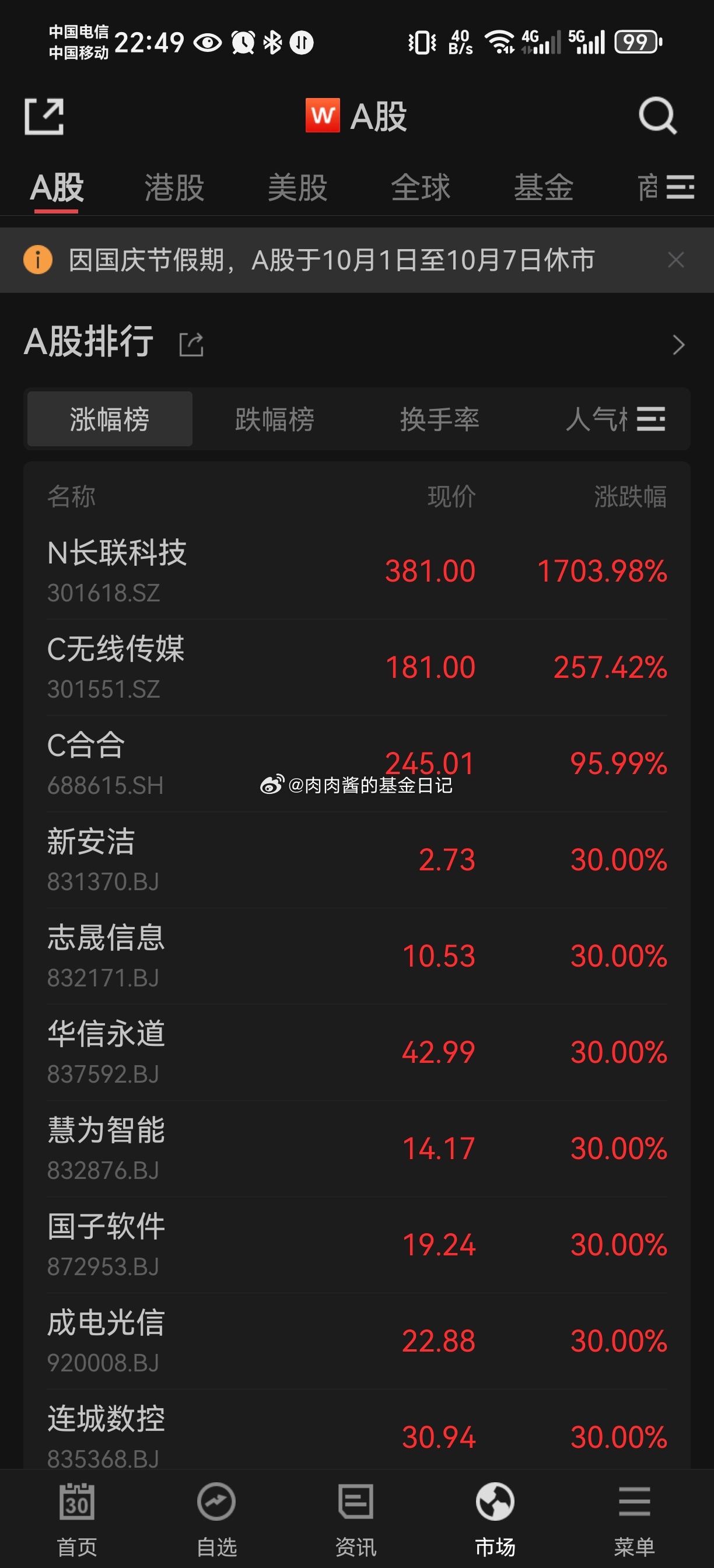Open the market tabs overflow list
Image resolution: width=714 pixels, height=1568 pixels.
[682, 188]
